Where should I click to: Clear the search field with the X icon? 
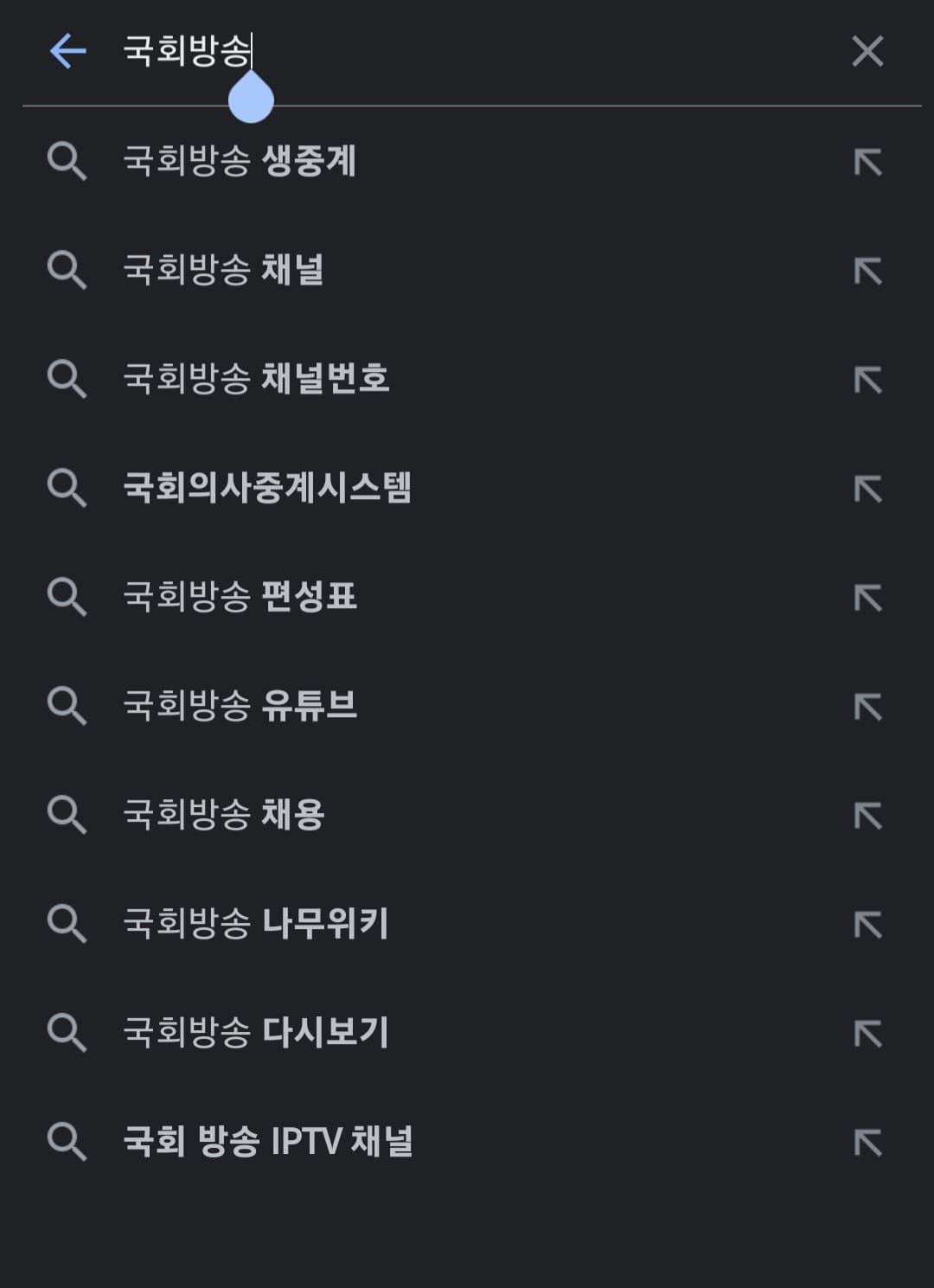pyautogui.click(x=867, y=52)
